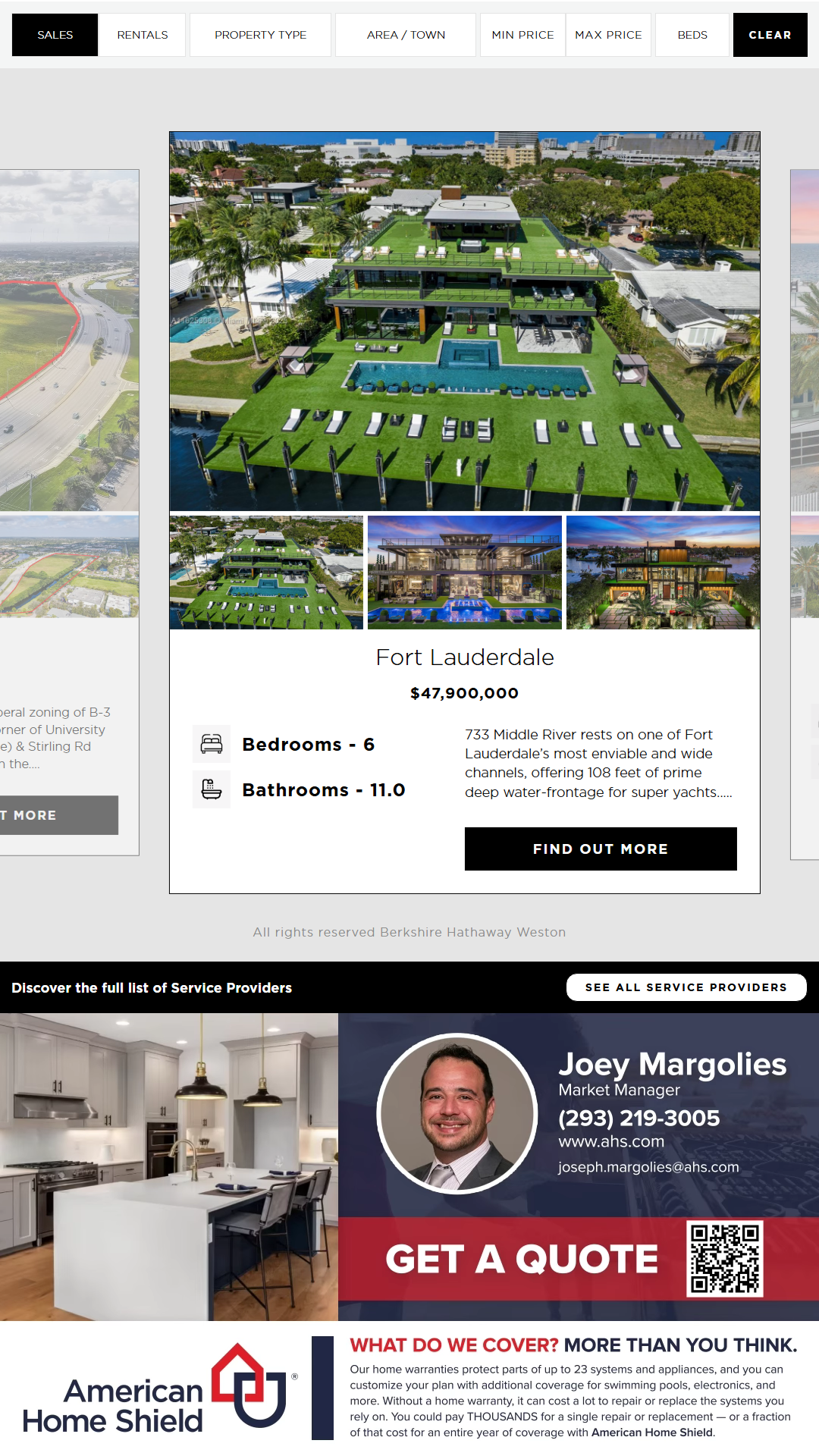This screenshot has height=1456, width=819.
Task: View the night pool view thumbnail
Action: 464,573
